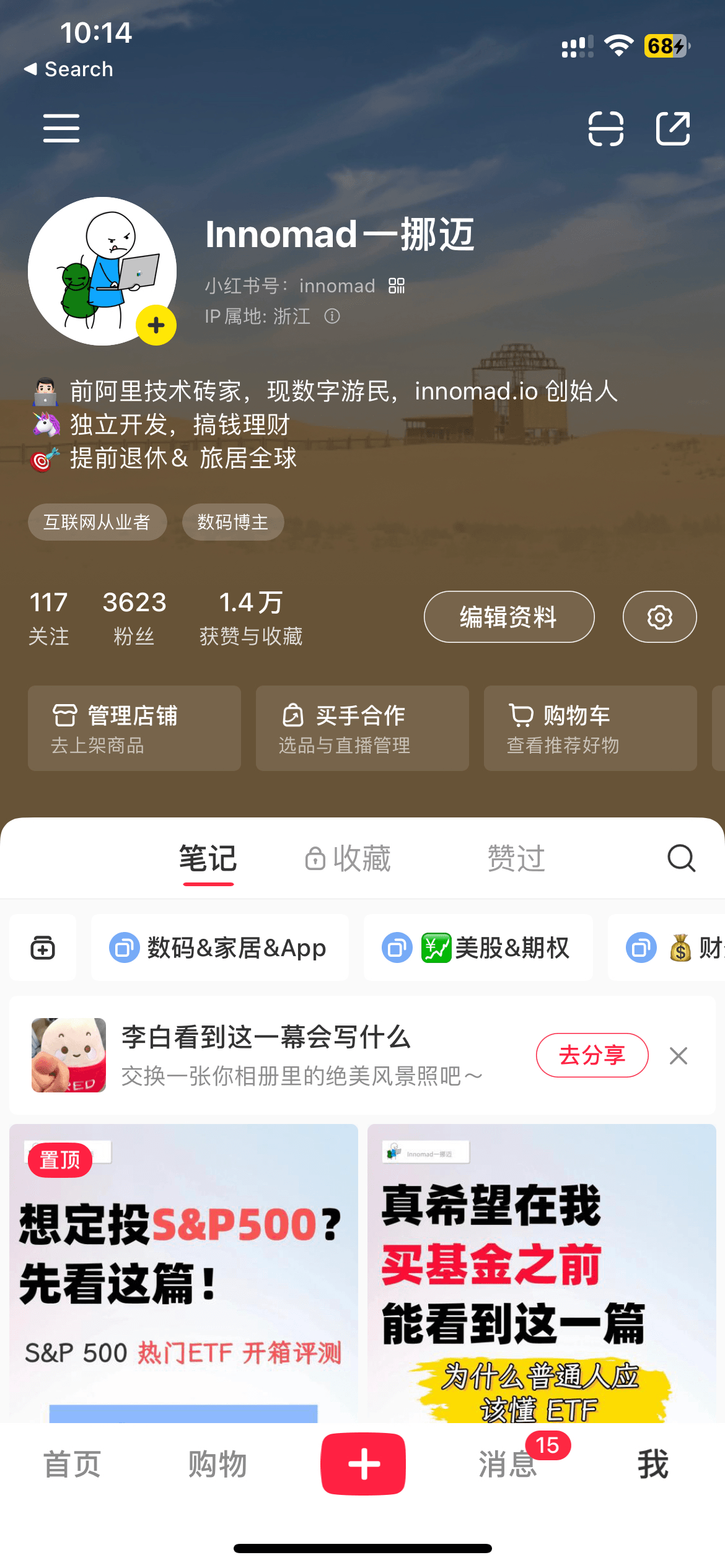Open the scan QR code icon
Image resolution: width=725 pixels, height=1568 pixels.
click(605, 128)
